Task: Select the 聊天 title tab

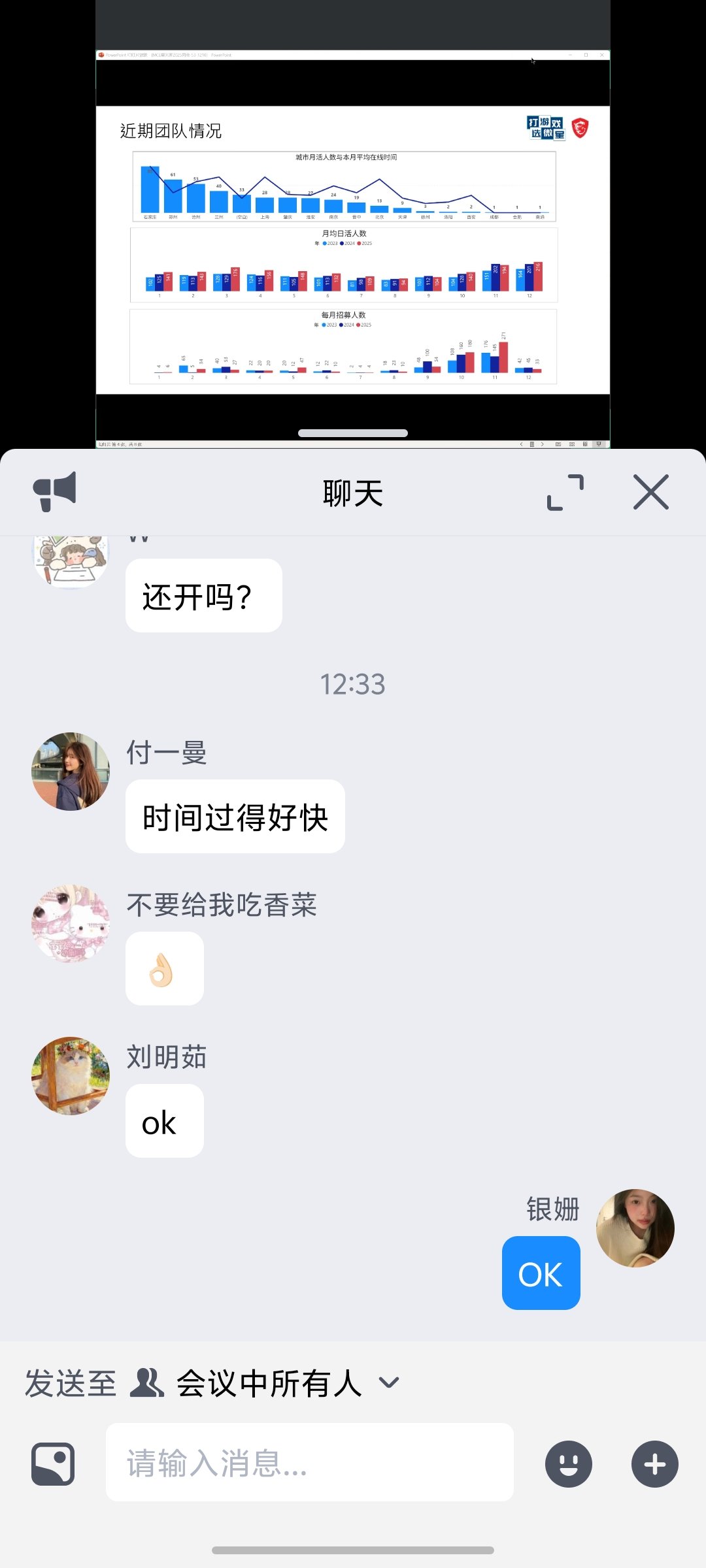Action: click(x=353, y=492)
